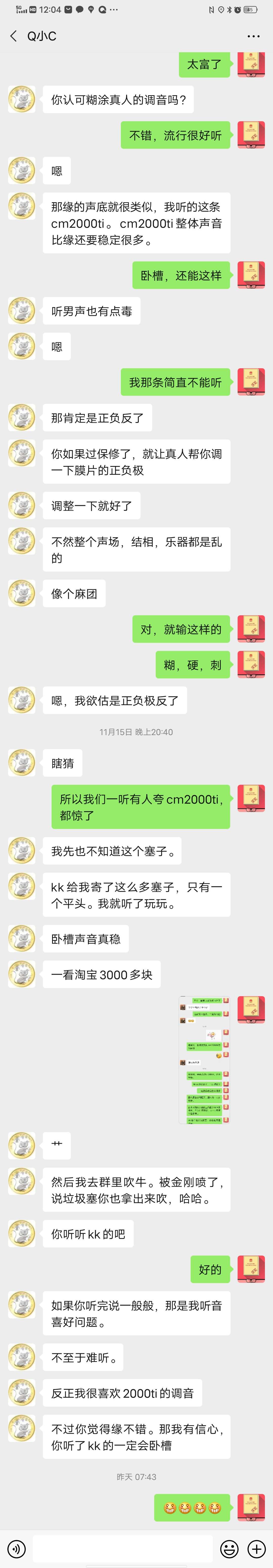Open the emoji sticker panel
This screenshot has height=1568, width=273.
[229, 1549]
